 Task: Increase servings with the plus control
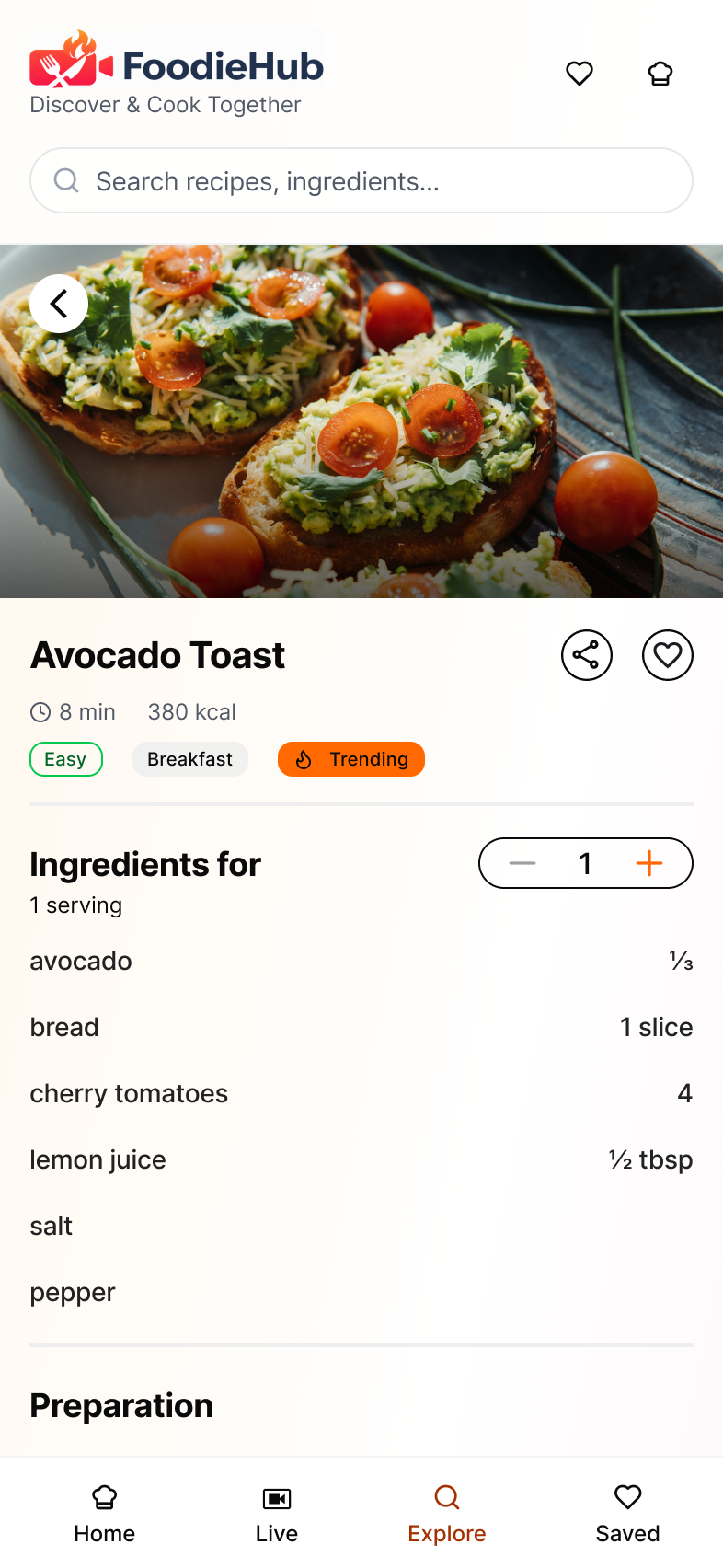click(x=649, y=863)
